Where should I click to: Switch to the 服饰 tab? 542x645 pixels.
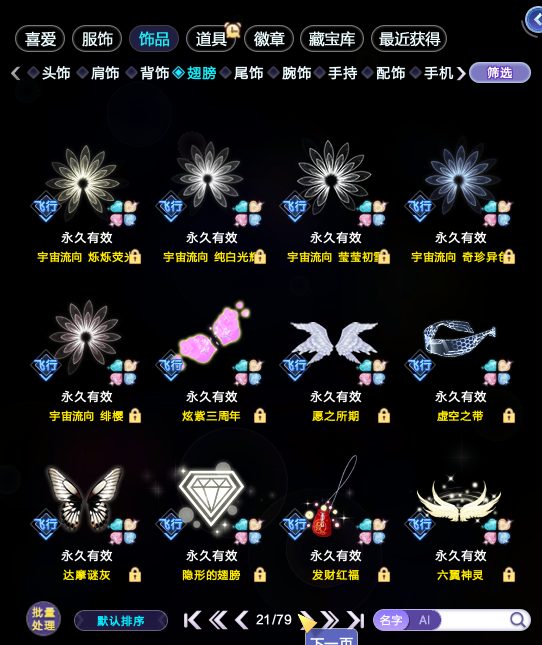coord(97,39)
